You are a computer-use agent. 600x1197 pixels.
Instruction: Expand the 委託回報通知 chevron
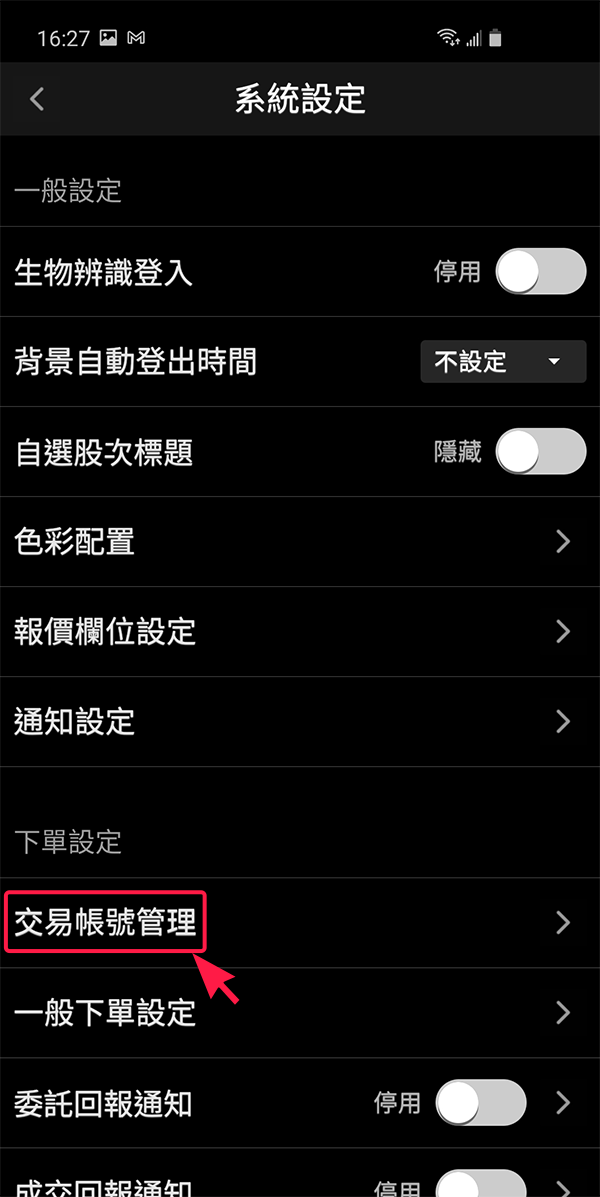coord(563,1102)
